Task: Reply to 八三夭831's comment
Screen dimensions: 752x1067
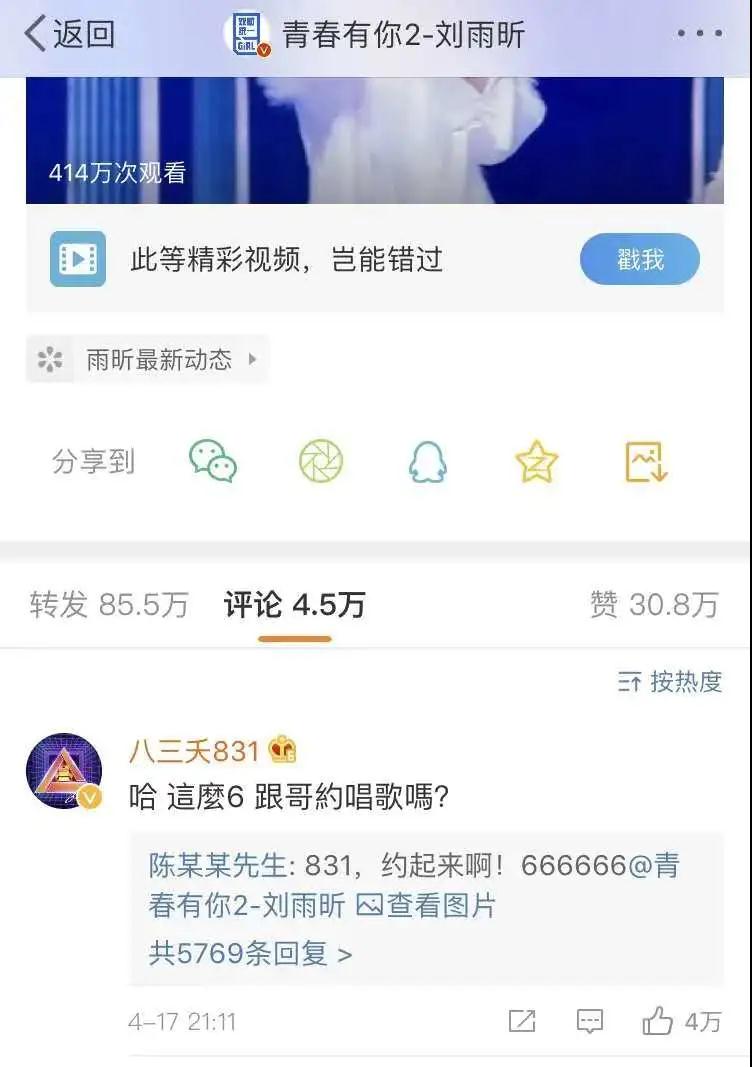Action: pos(590,1021)
